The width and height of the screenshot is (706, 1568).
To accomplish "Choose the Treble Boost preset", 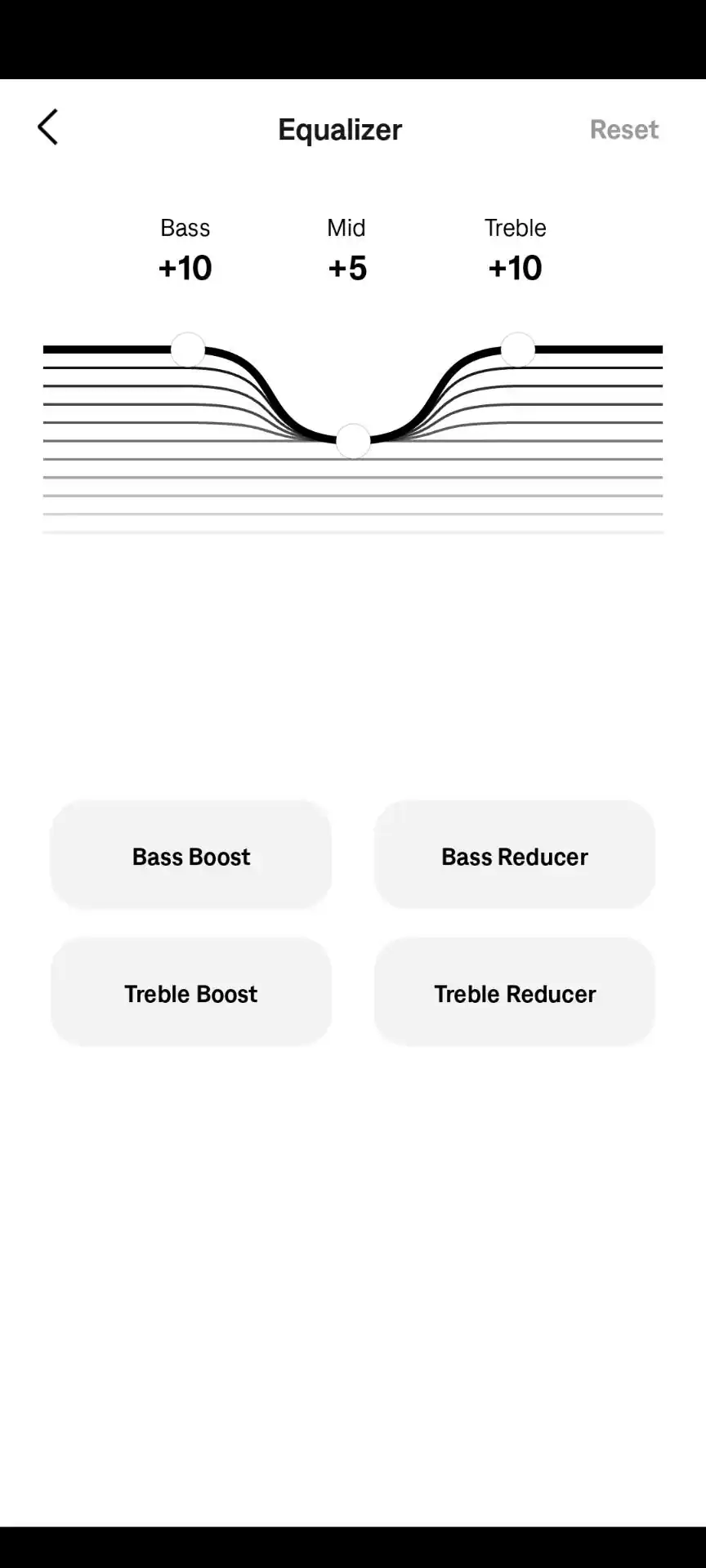I will [x=191, y=992].
